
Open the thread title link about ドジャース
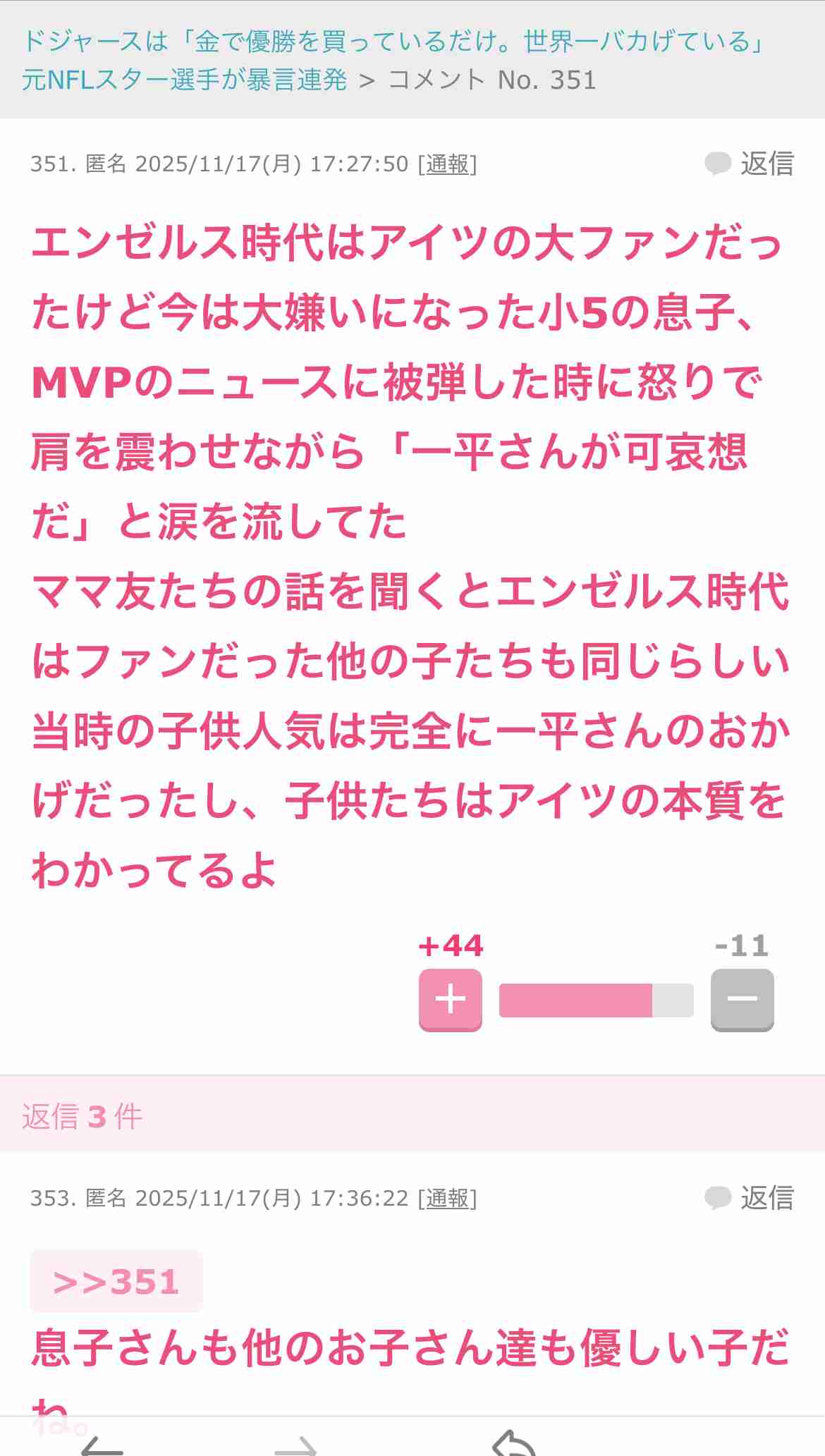(395, 42)
